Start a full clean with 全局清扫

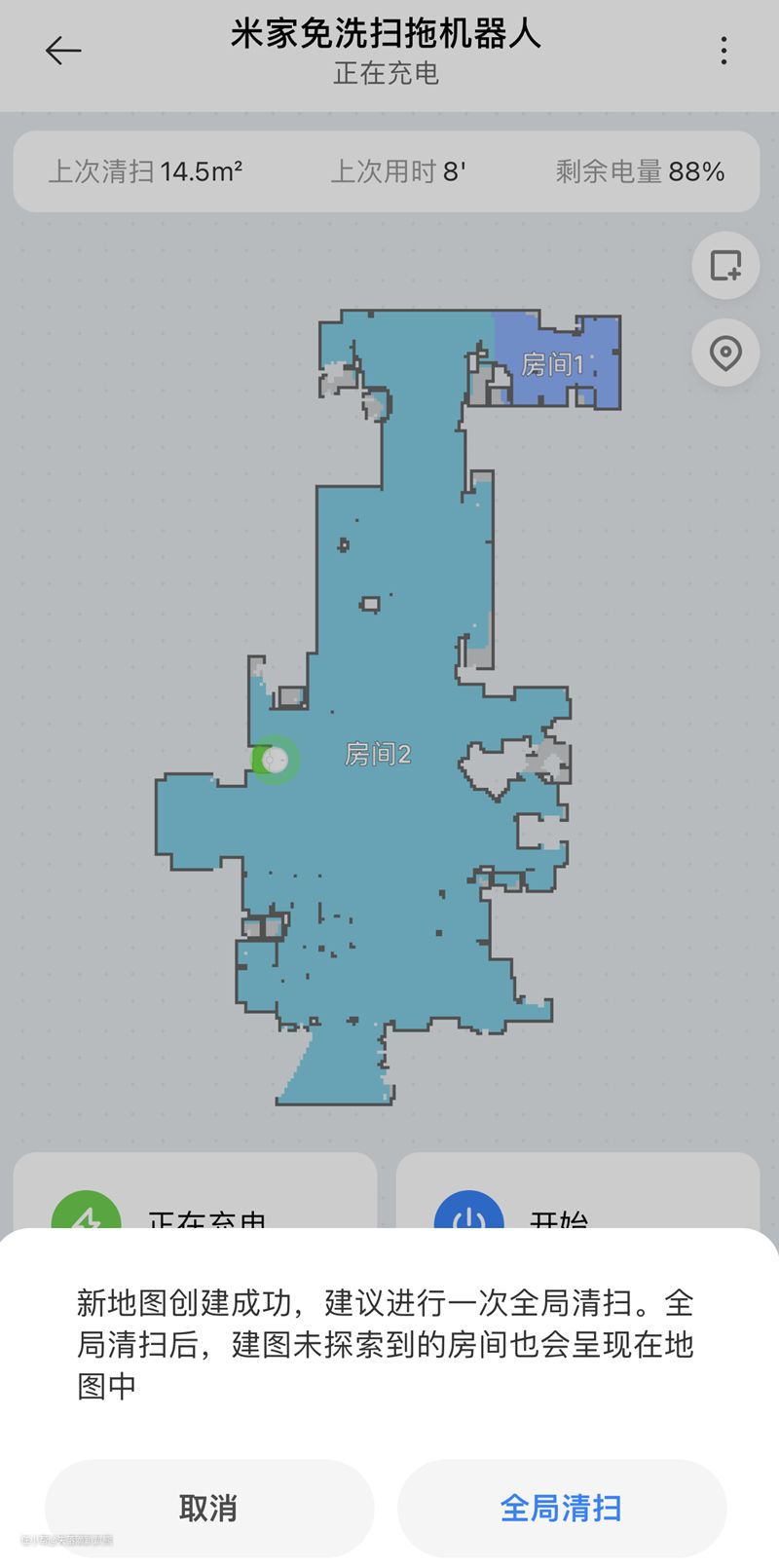(561, 1508)
